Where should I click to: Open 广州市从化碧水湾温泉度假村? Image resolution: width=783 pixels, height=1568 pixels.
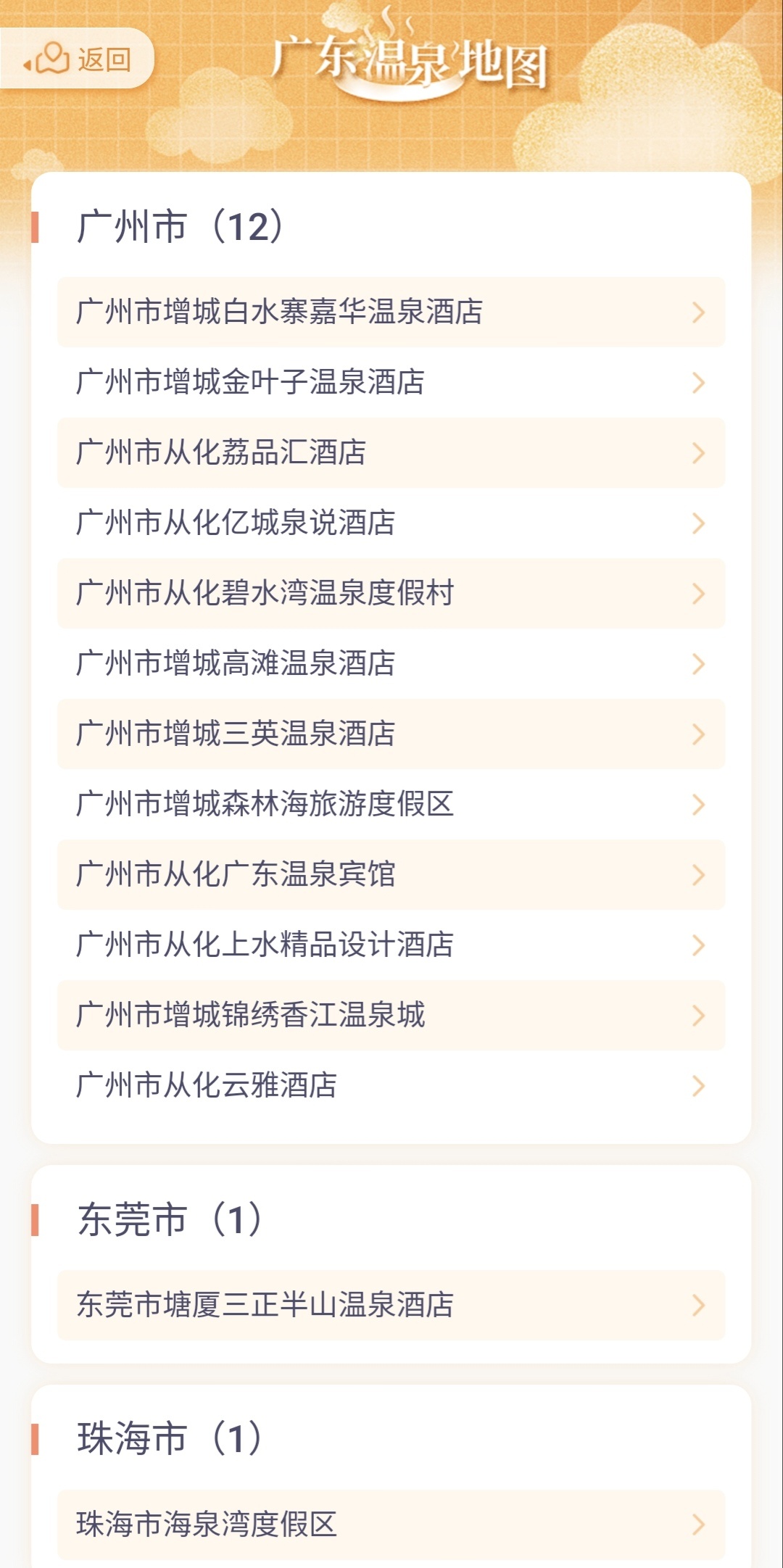391,593
